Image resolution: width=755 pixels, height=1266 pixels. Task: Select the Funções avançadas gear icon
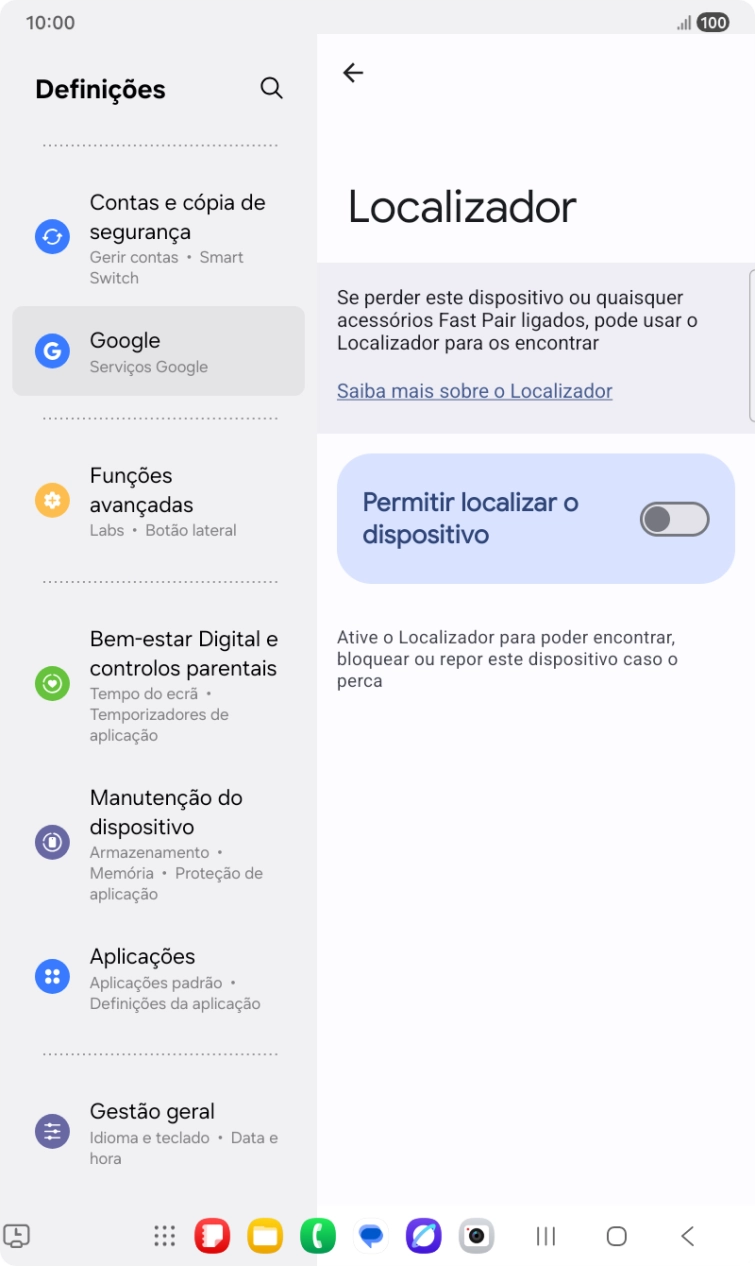52,500
